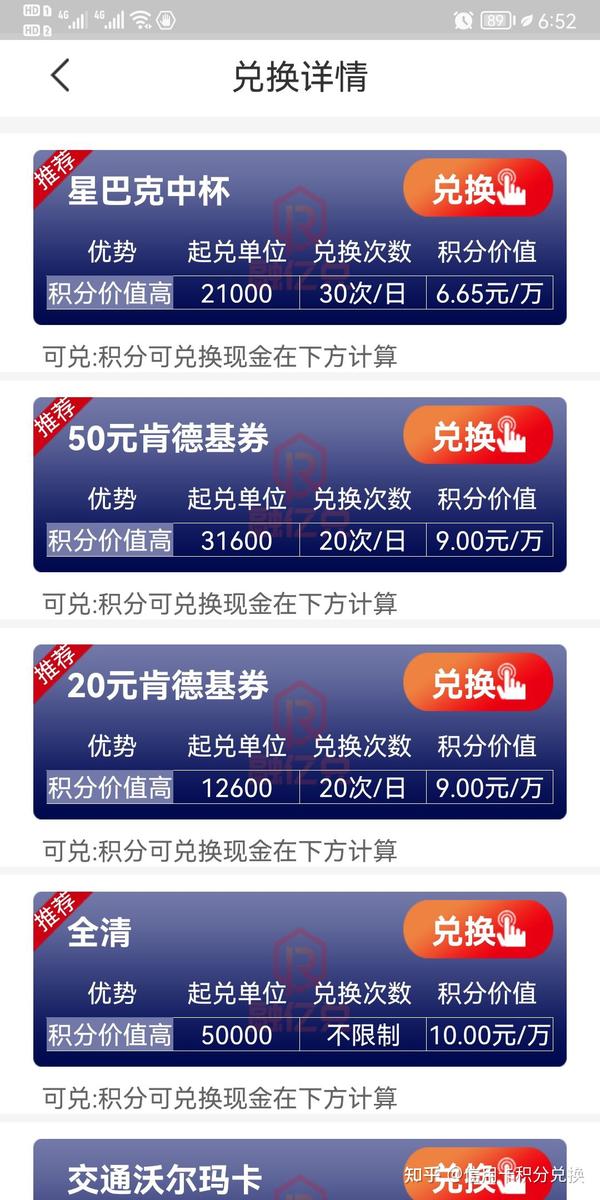Hit 兑换 for the 20元肯德基券
This screenshot has height=1200, width=600.
click(478, 682)
